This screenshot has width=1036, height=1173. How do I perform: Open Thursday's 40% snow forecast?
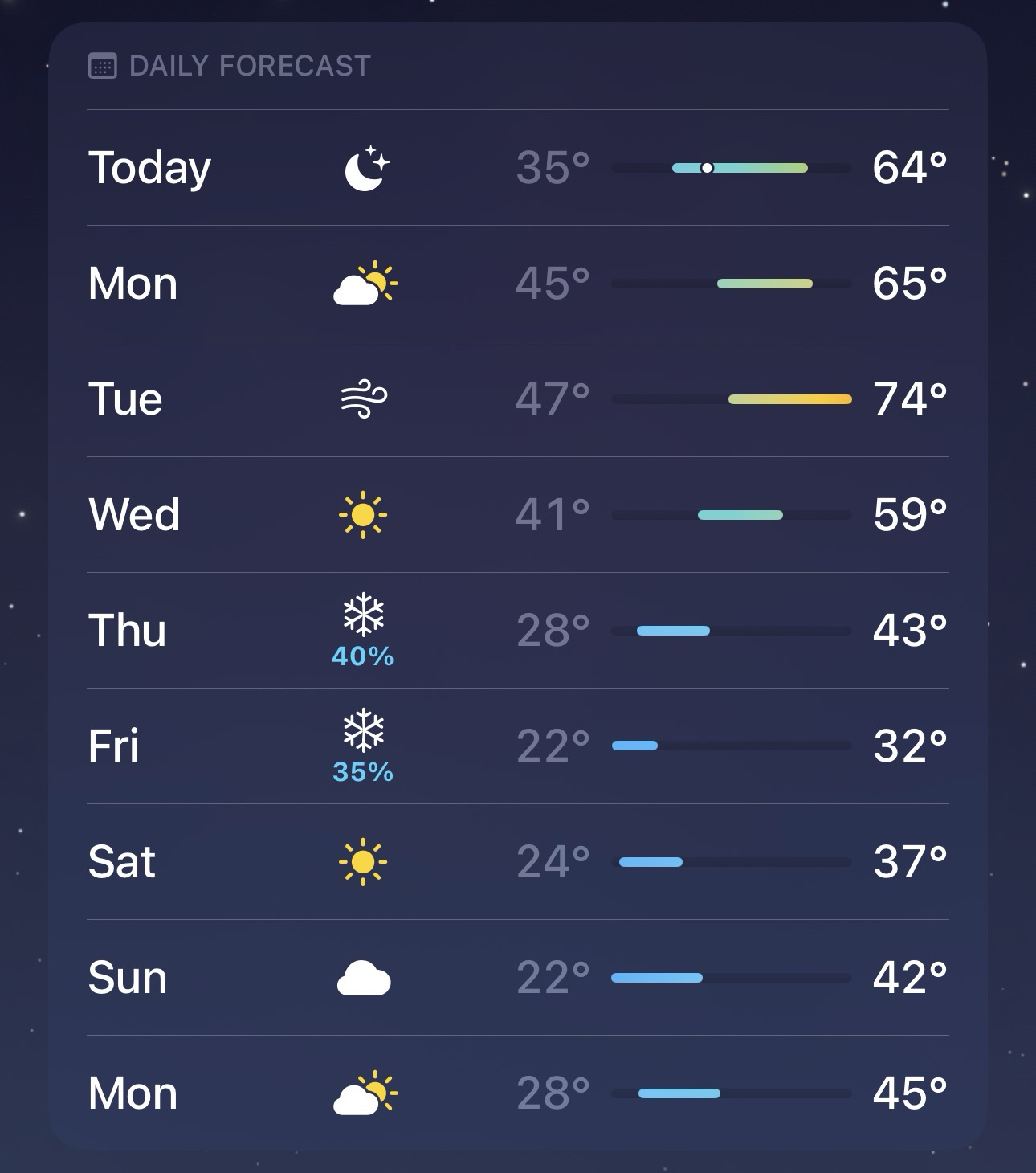point(517,631)
